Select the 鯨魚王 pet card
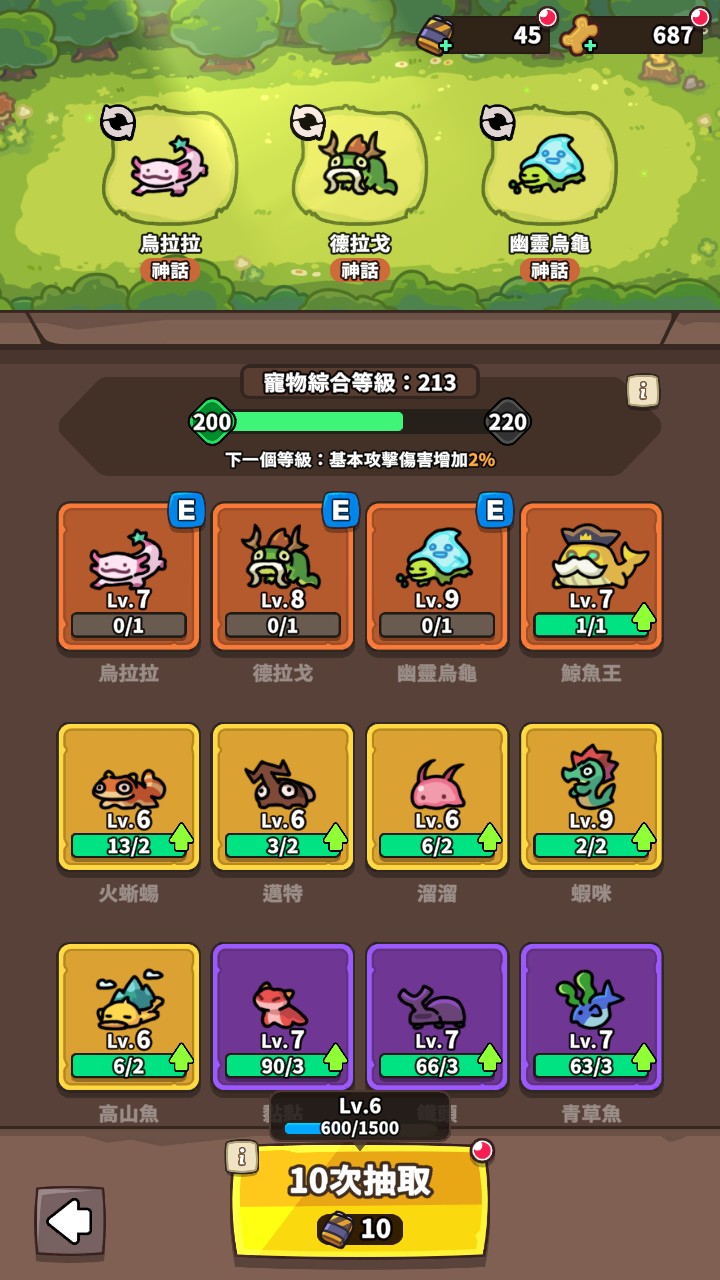 591,576
